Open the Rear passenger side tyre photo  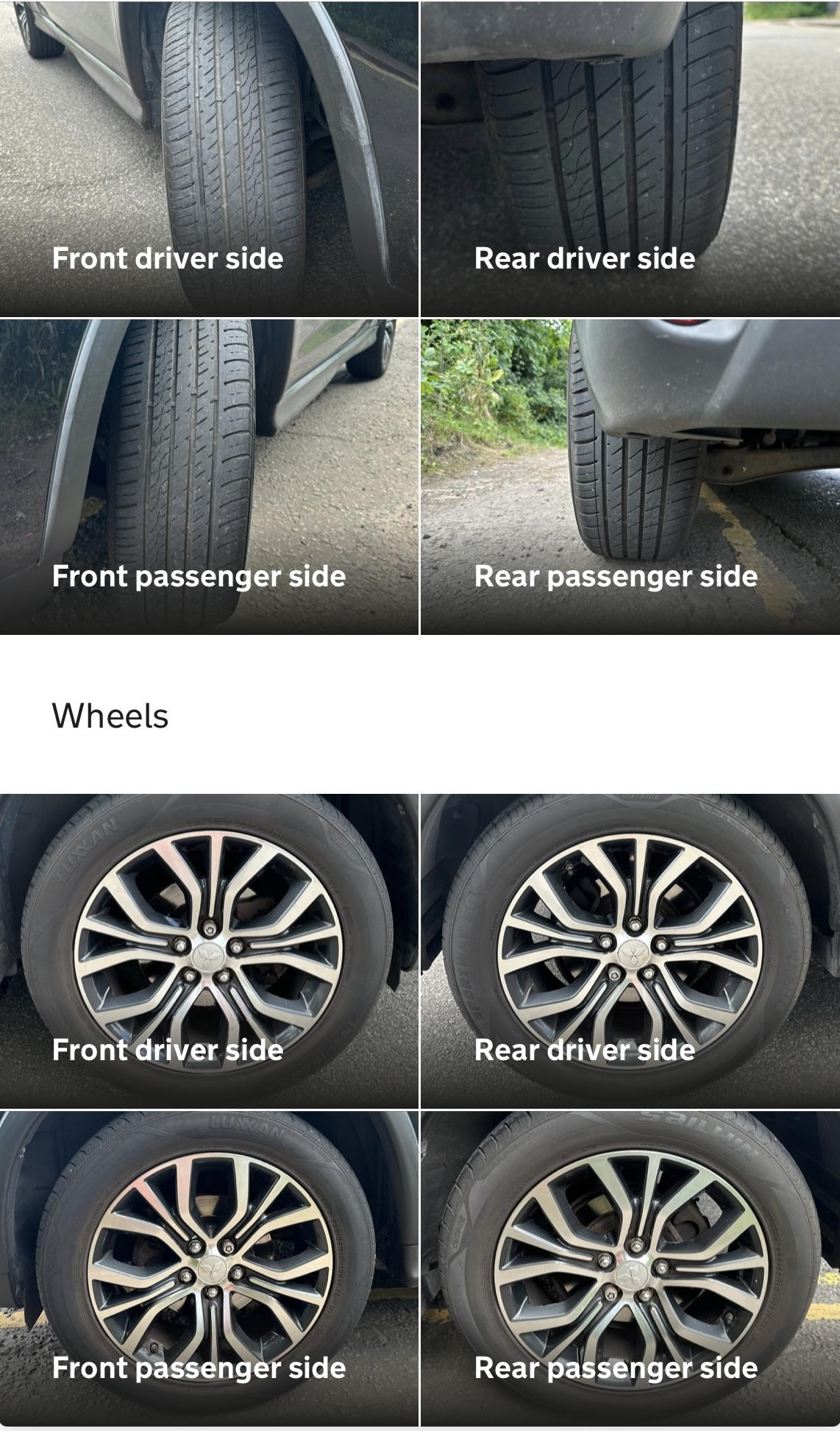[x=630, y=476]
